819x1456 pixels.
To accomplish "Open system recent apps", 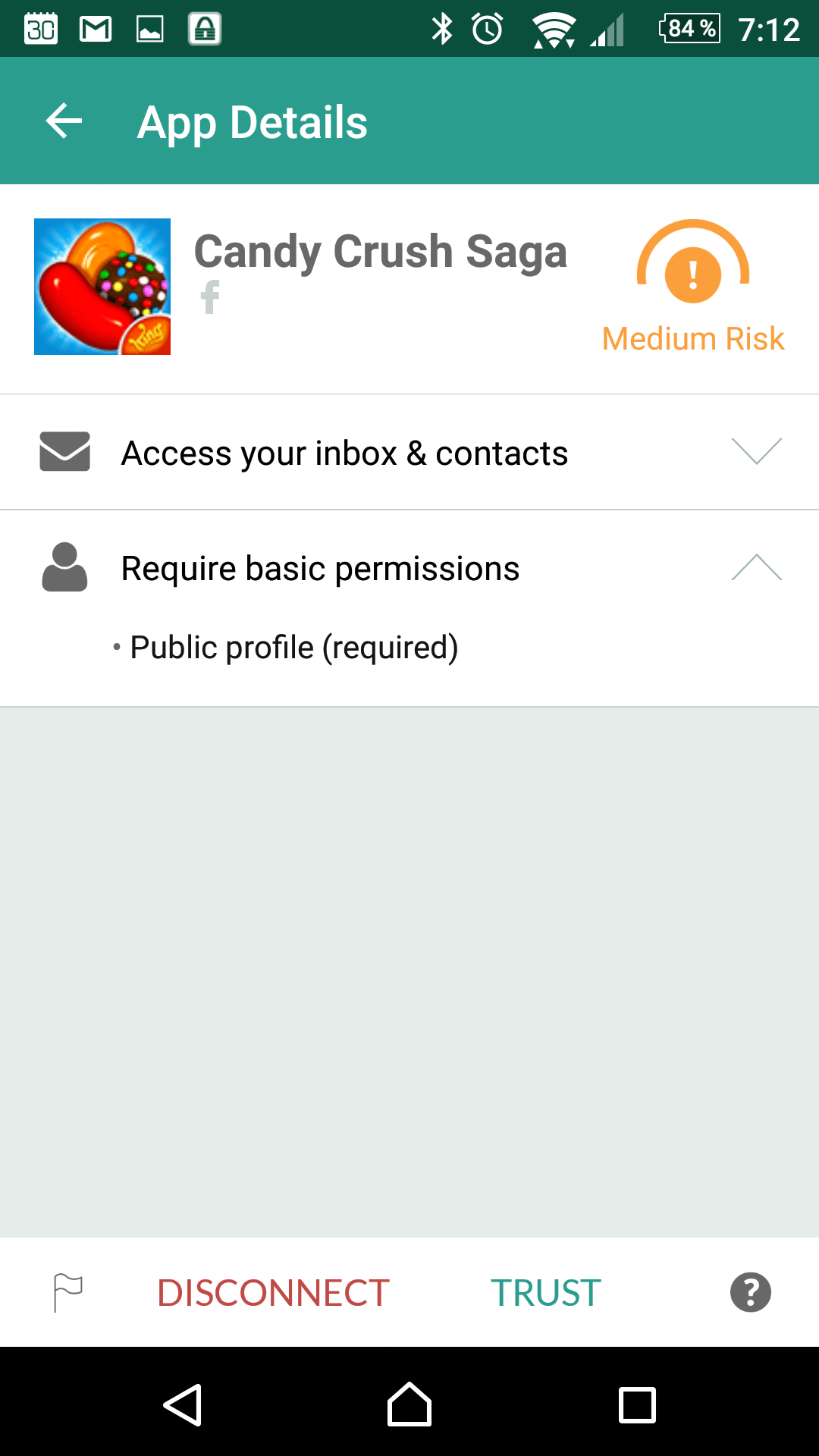I will (x=637, y=1405).
